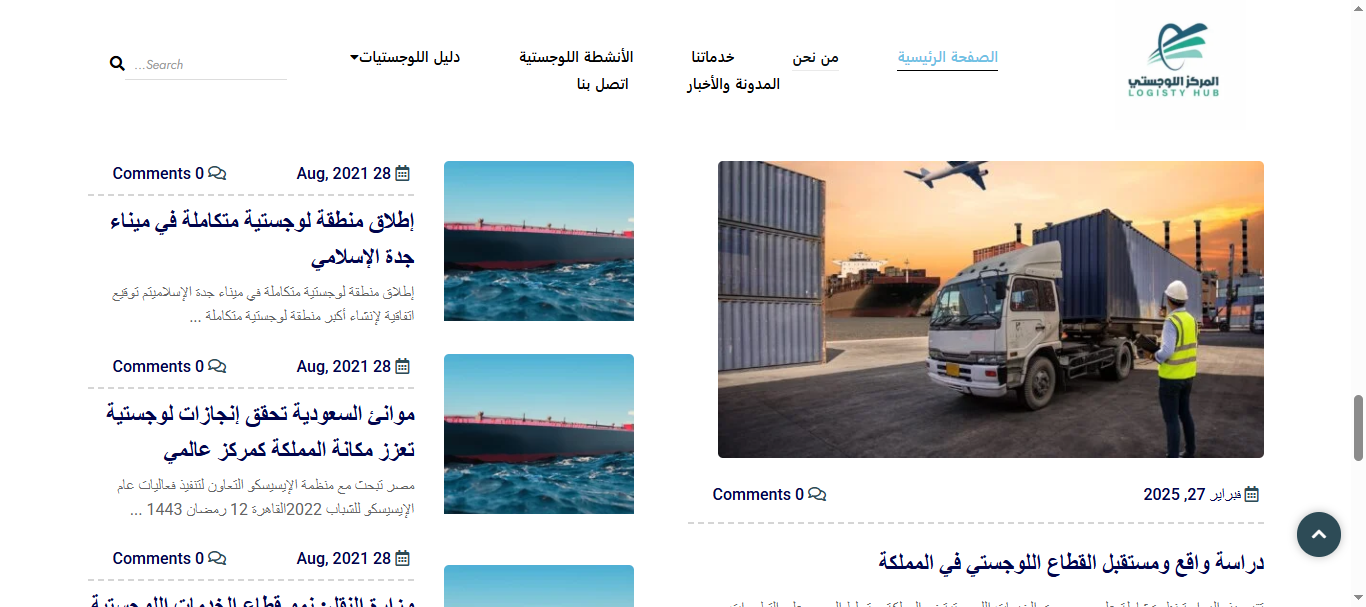Open article دراسة واقع ومستقبل القطاع اللوجستي
Image resolution: width=1366 pixels, height=607 pixels.
[x=1071, y=563]
